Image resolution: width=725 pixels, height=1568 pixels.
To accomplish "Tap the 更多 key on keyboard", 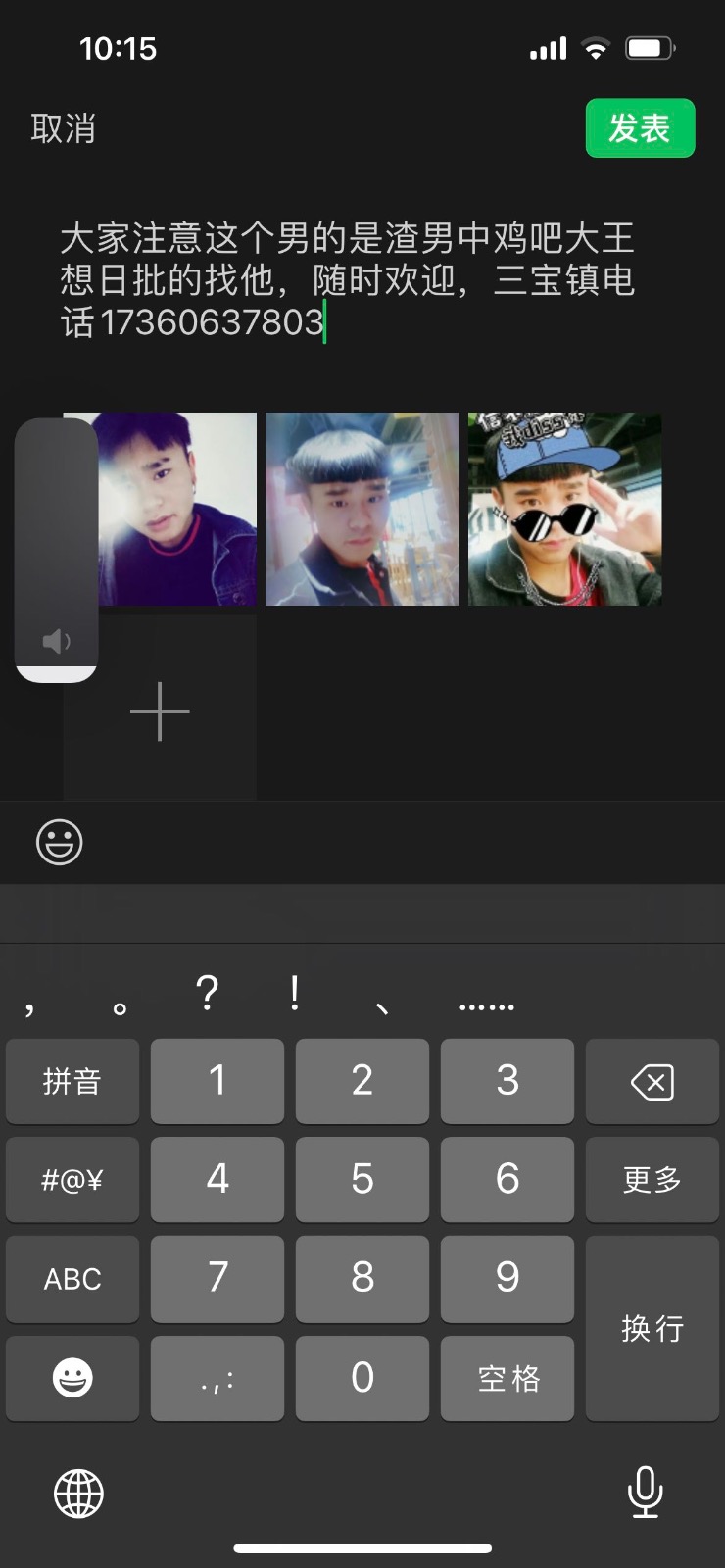I will pyautogui.click(x=652, y=1179).
